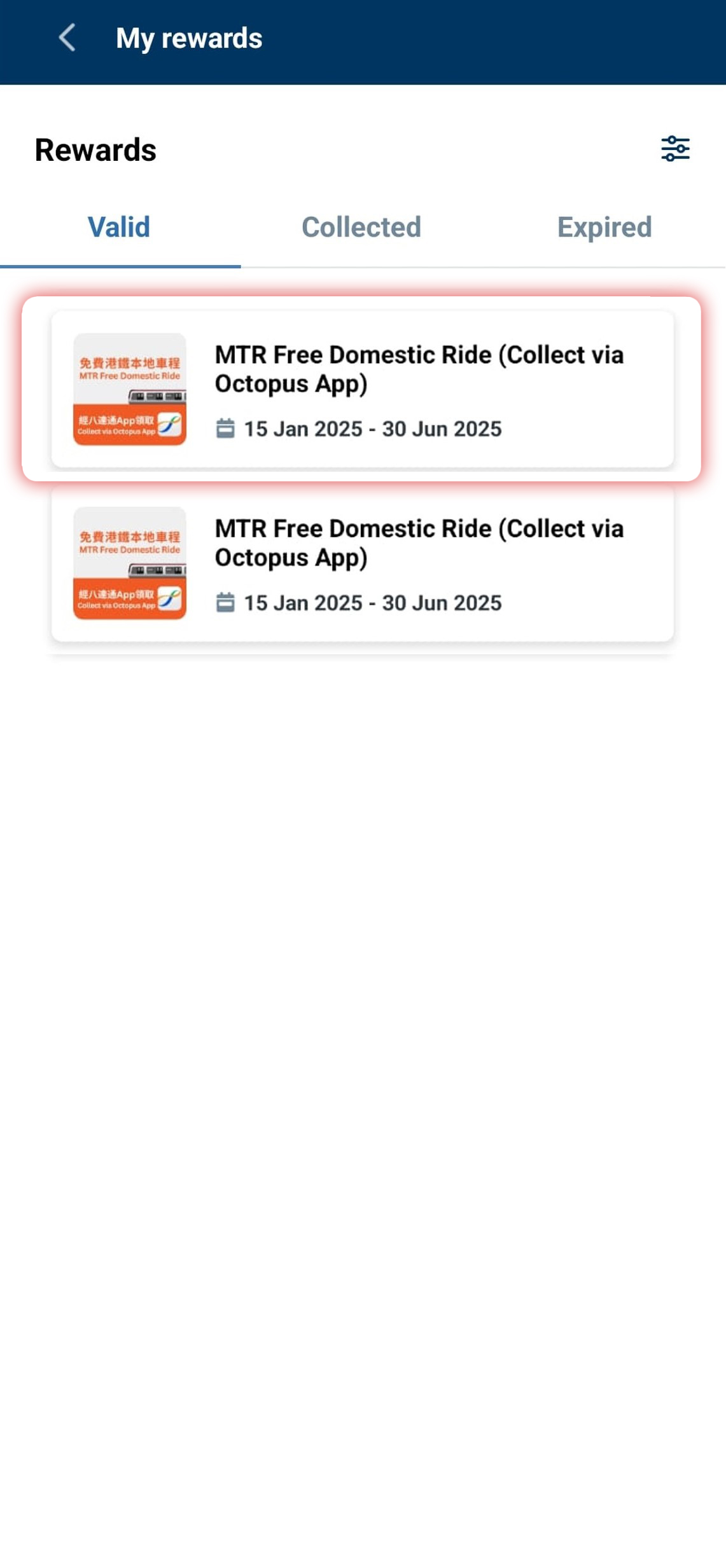Switch to the Collected tab
726x1568 pixels.
pyautogui.click(x=361, y=228)
